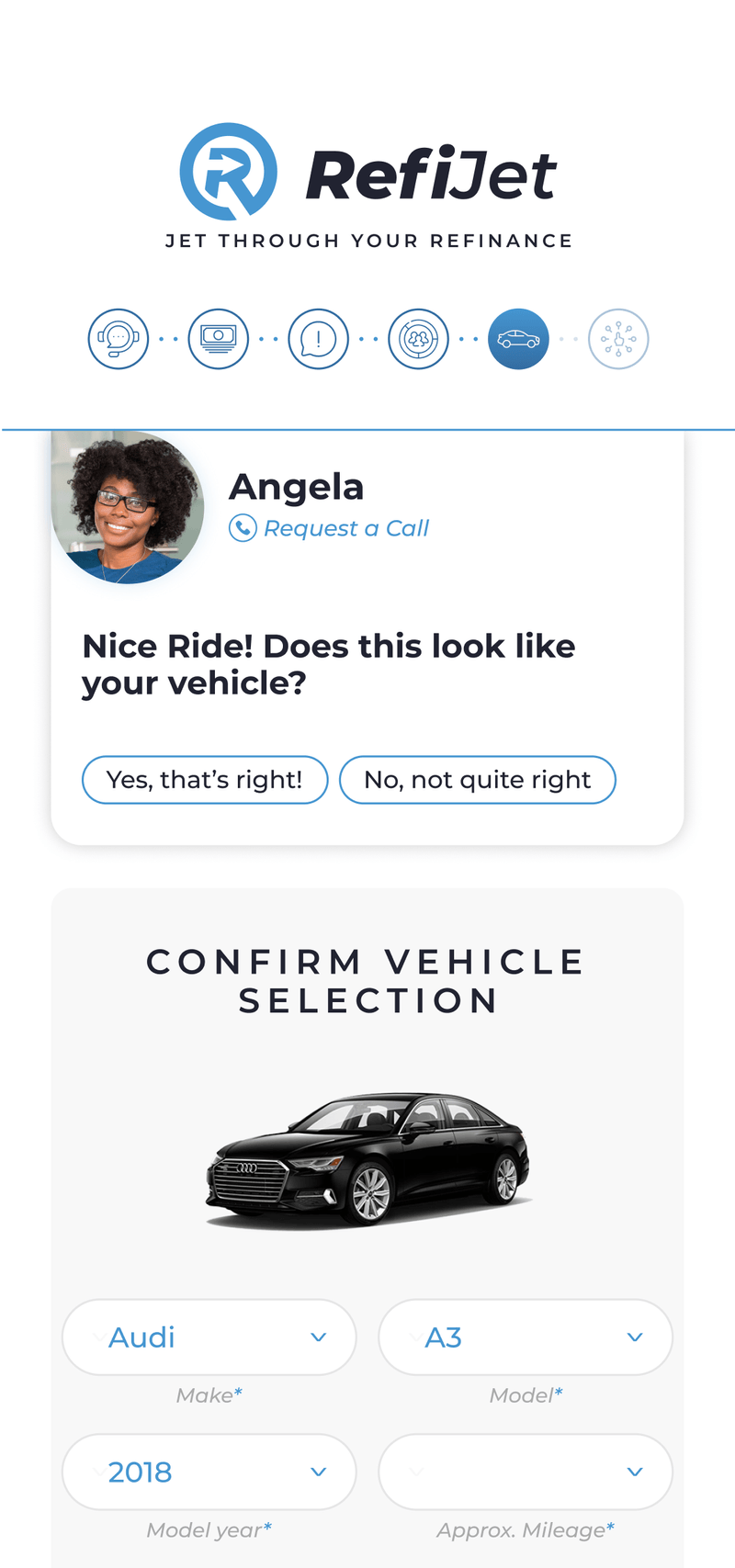The width and height of the screenshot is (735, 1568).
Task: Click Angela's profile photo
Action: (127, 507)
